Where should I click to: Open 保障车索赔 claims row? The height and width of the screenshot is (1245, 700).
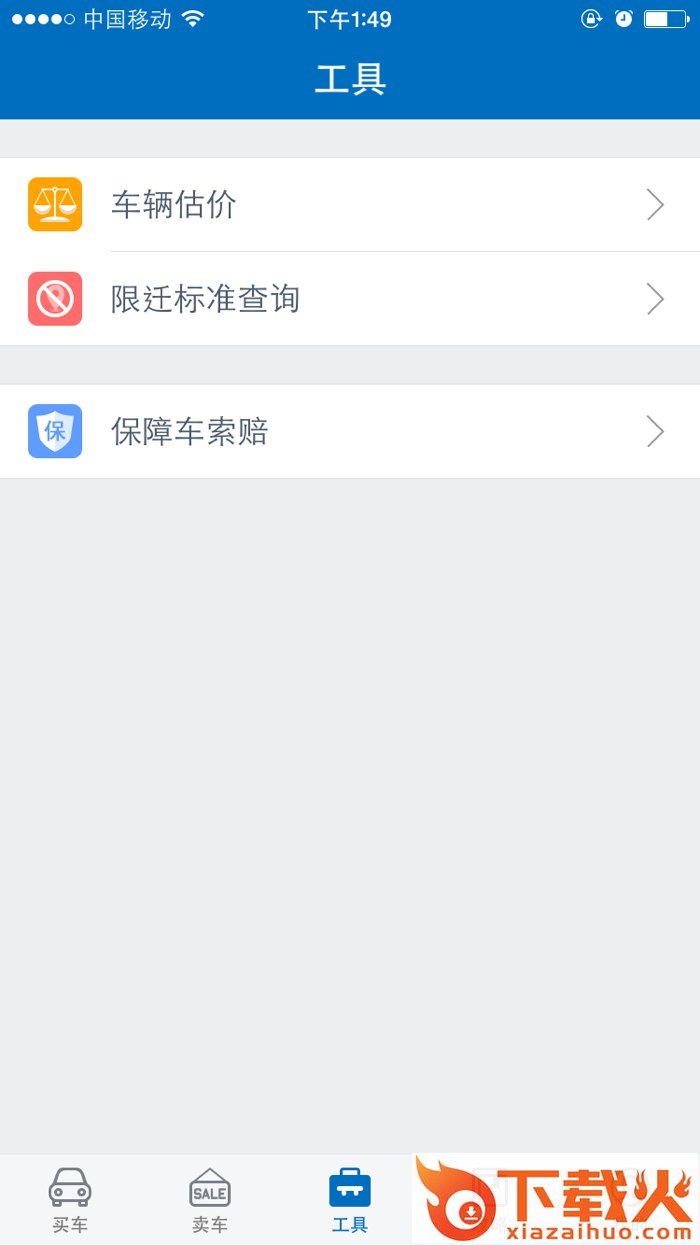click(350, 432)
